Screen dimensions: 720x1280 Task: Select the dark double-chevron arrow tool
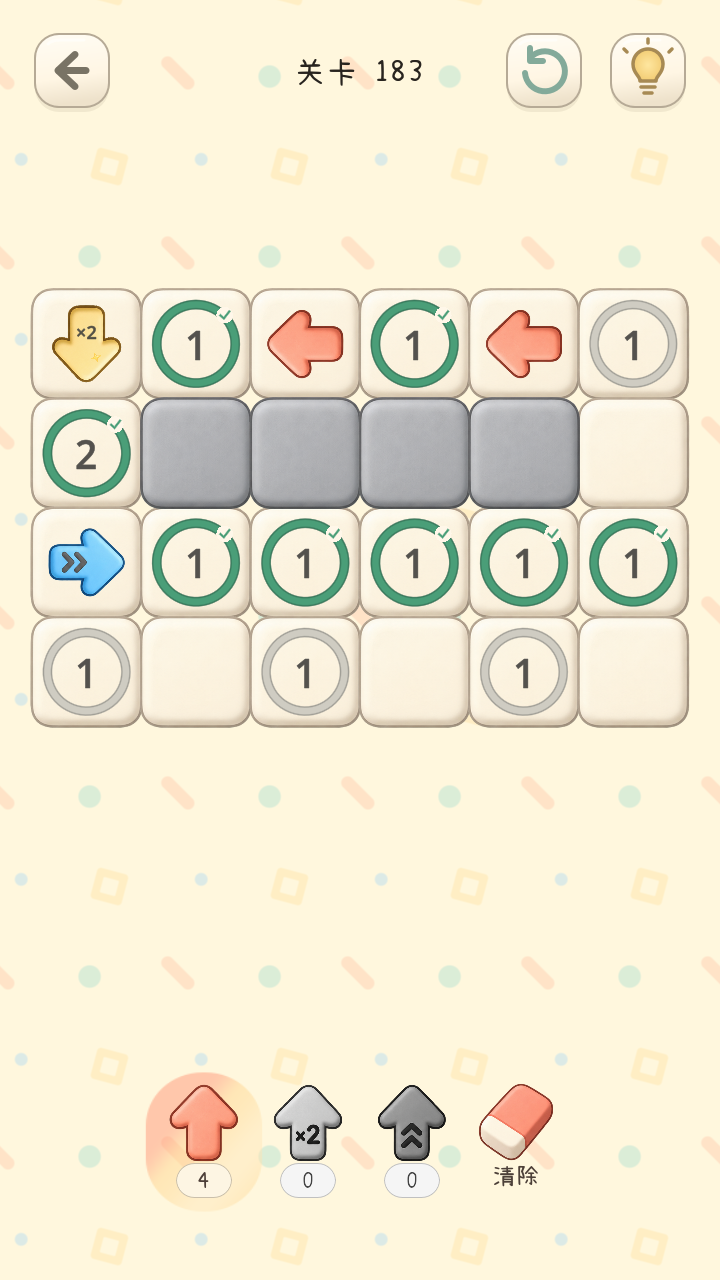(x=412, y=1123)
